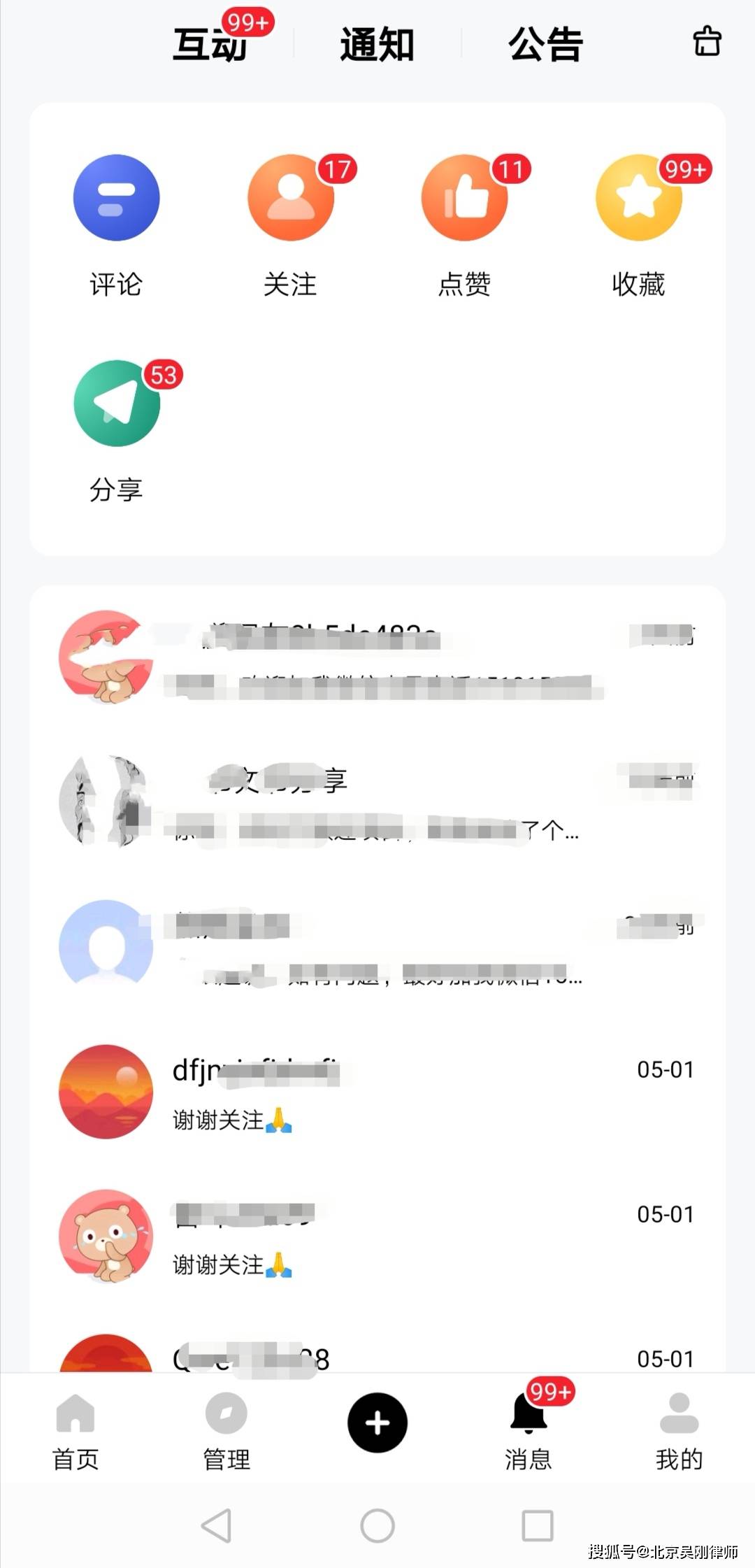
Task: Tap the black plus button to create content
Action: coord(377,1423)
